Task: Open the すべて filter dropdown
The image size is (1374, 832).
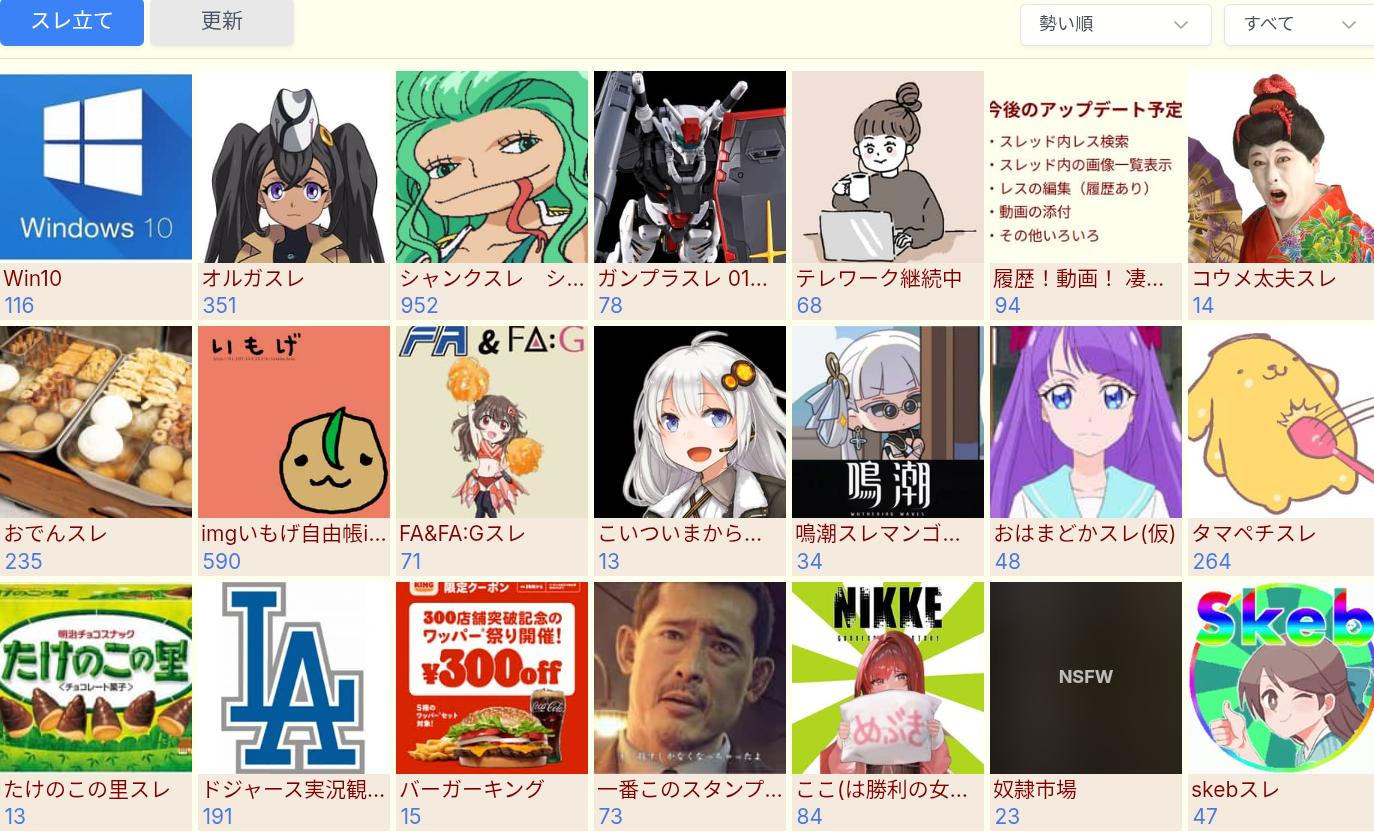Action: [1298, 25]
